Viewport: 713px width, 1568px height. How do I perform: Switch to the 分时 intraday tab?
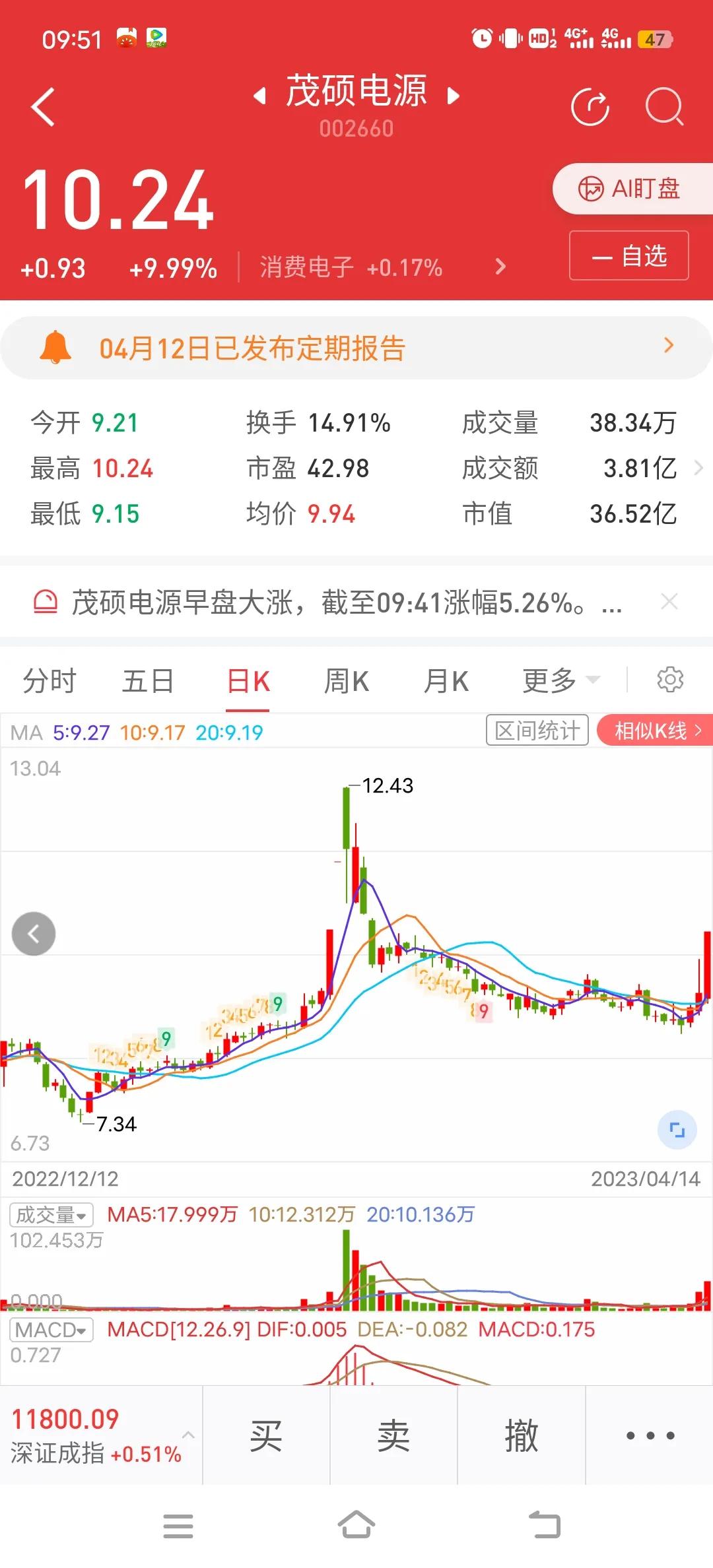[50, 680]
